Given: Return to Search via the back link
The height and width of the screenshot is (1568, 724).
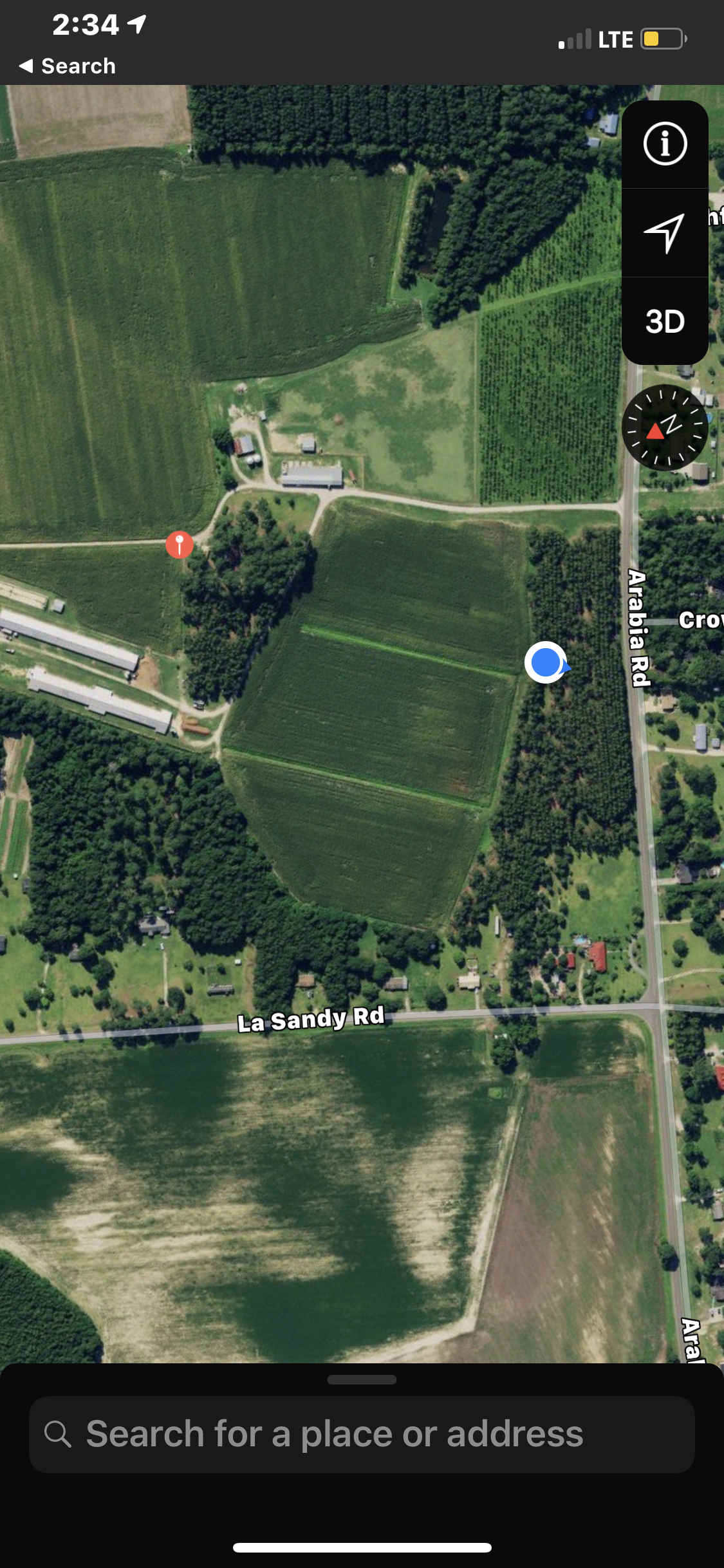Looking at the screenshot, I should 68,66.
